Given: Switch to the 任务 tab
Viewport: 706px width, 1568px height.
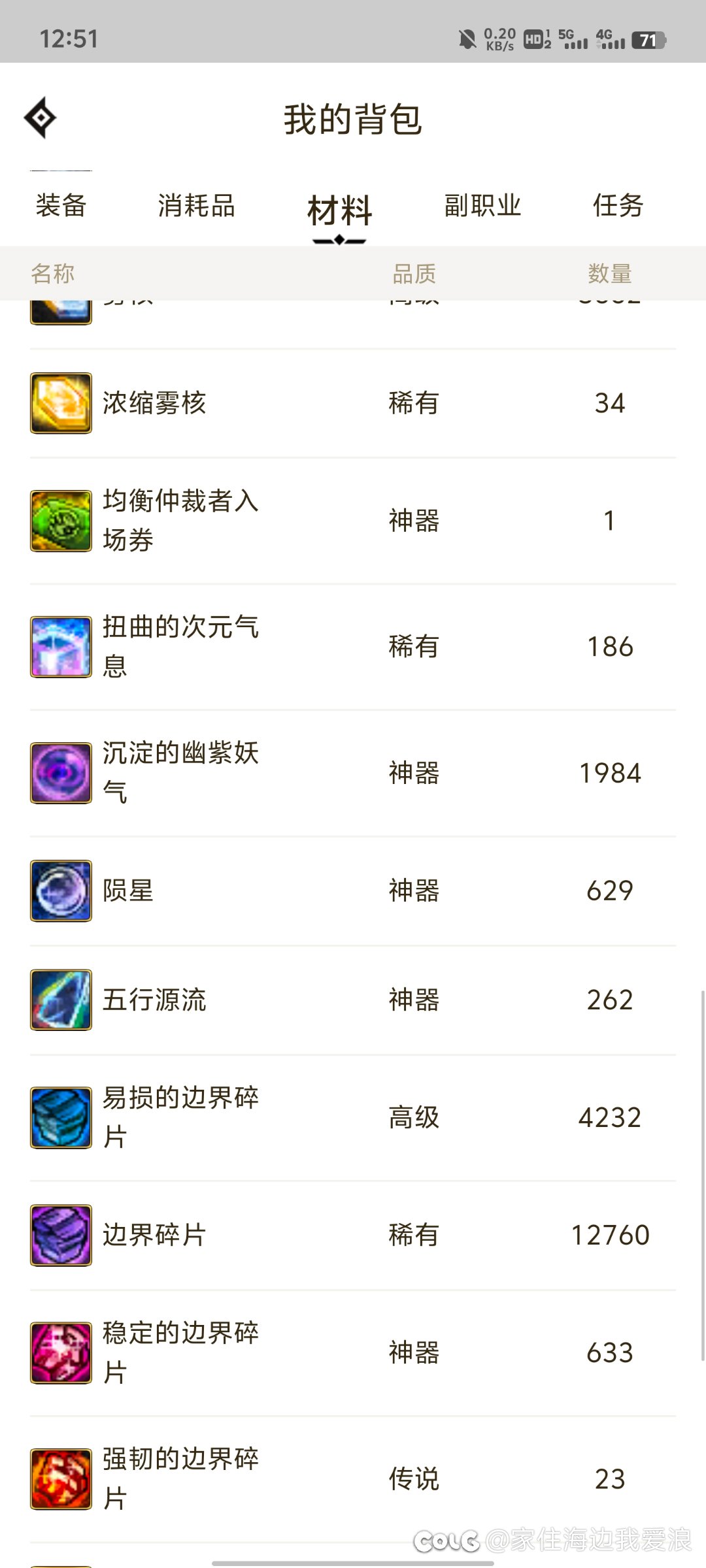Looking at the screenshot, I should click(x=618, y=205).
